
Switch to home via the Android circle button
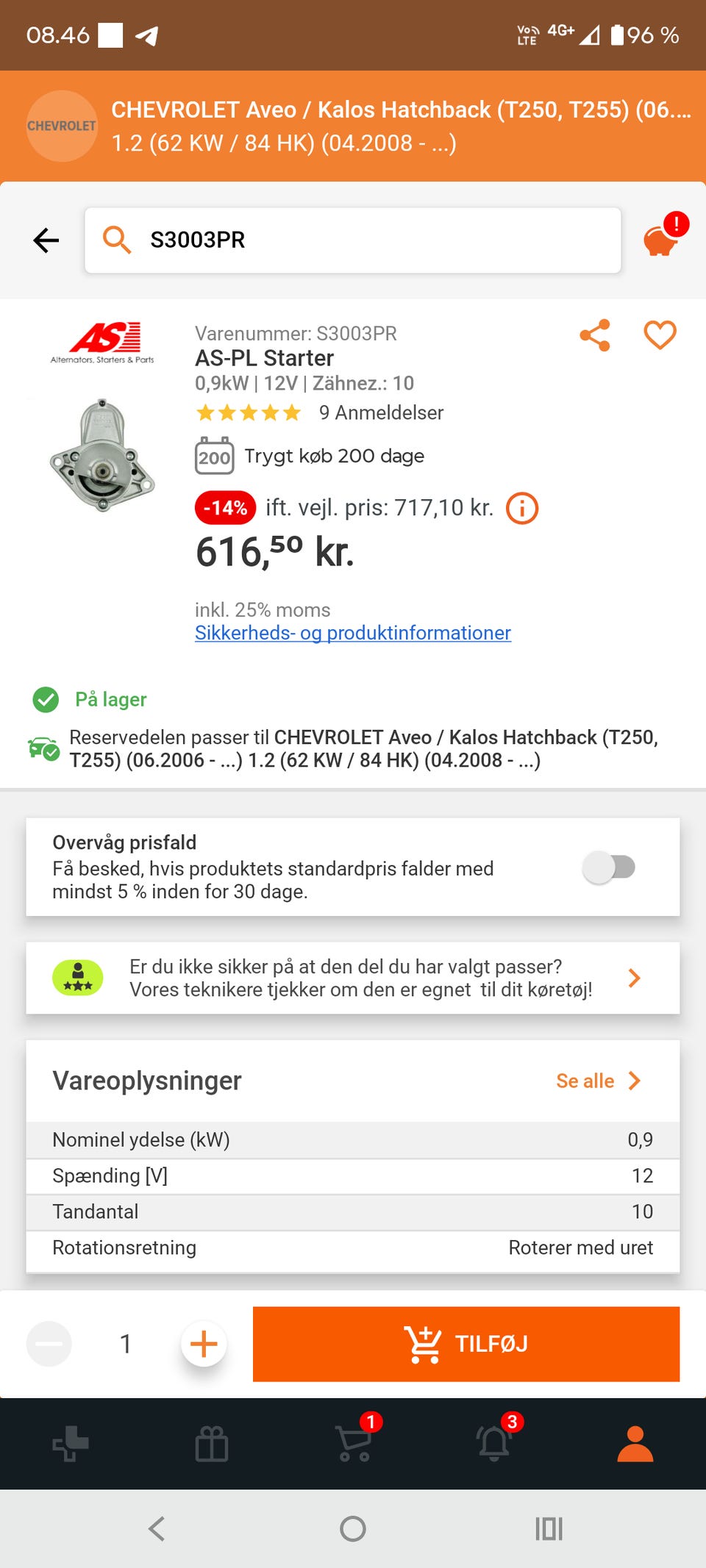[x=352, y=1528]
